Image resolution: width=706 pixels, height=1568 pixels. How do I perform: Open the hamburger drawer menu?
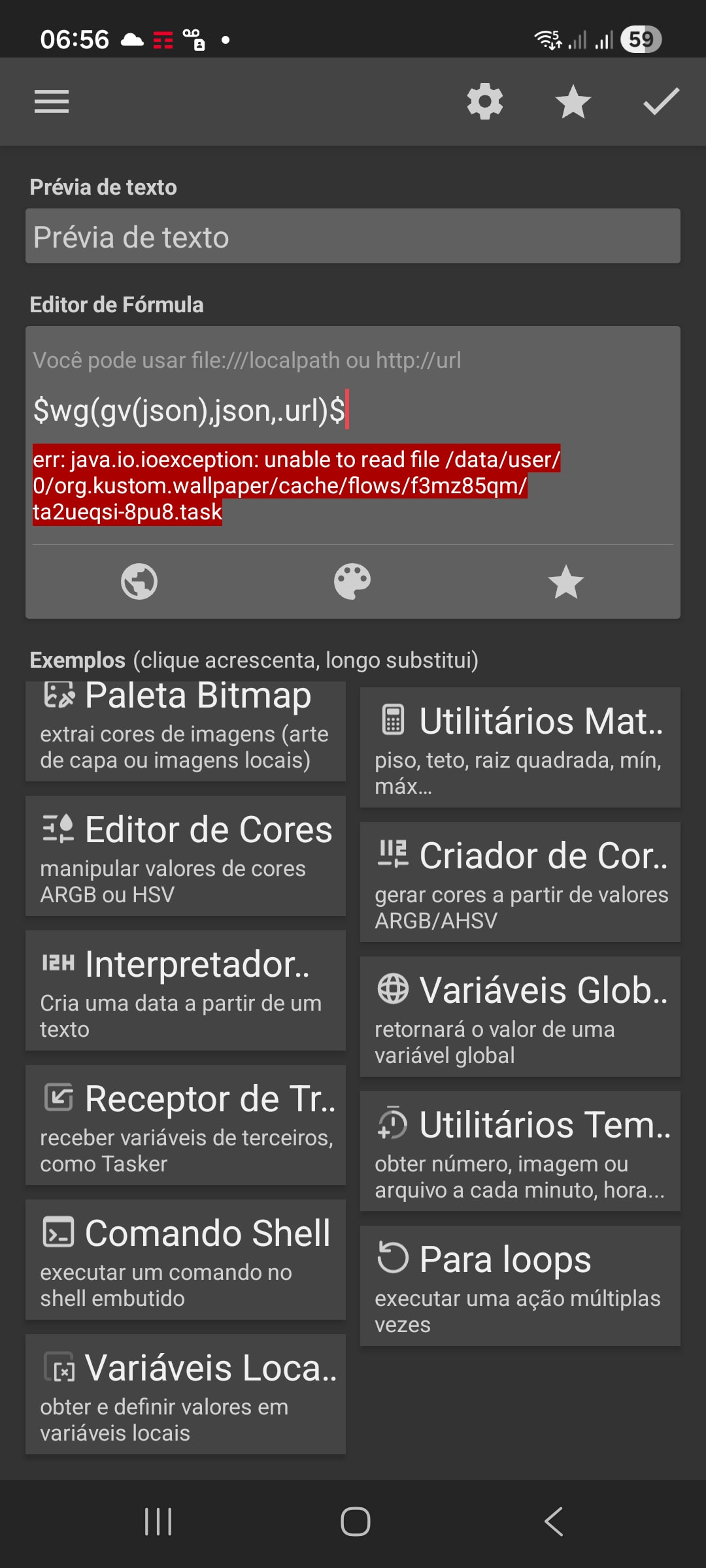pos(52,102)
